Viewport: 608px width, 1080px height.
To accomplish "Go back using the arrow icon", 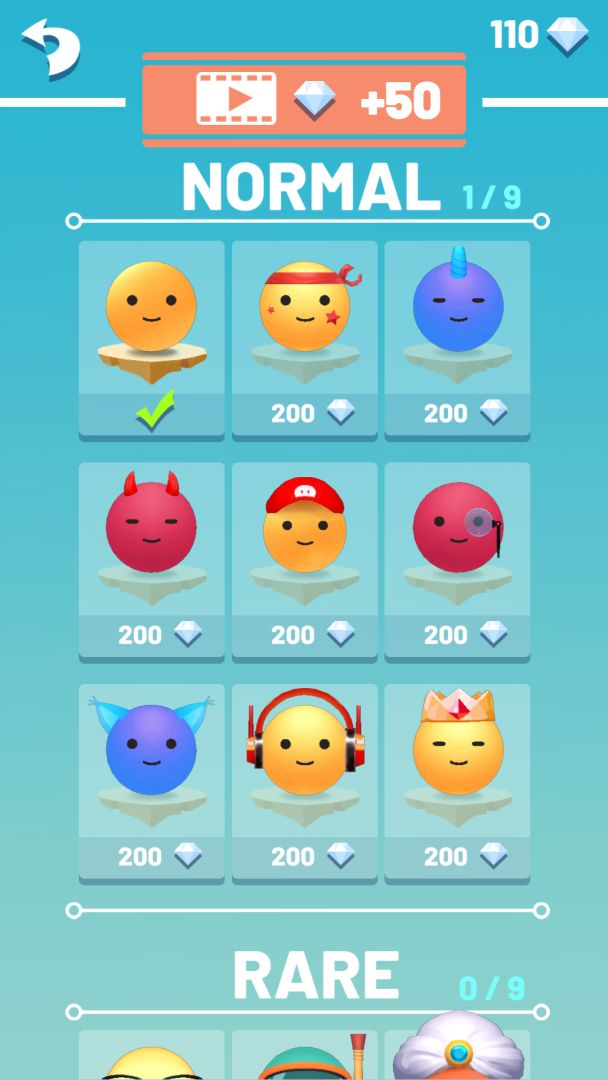I will click(50, 48).
